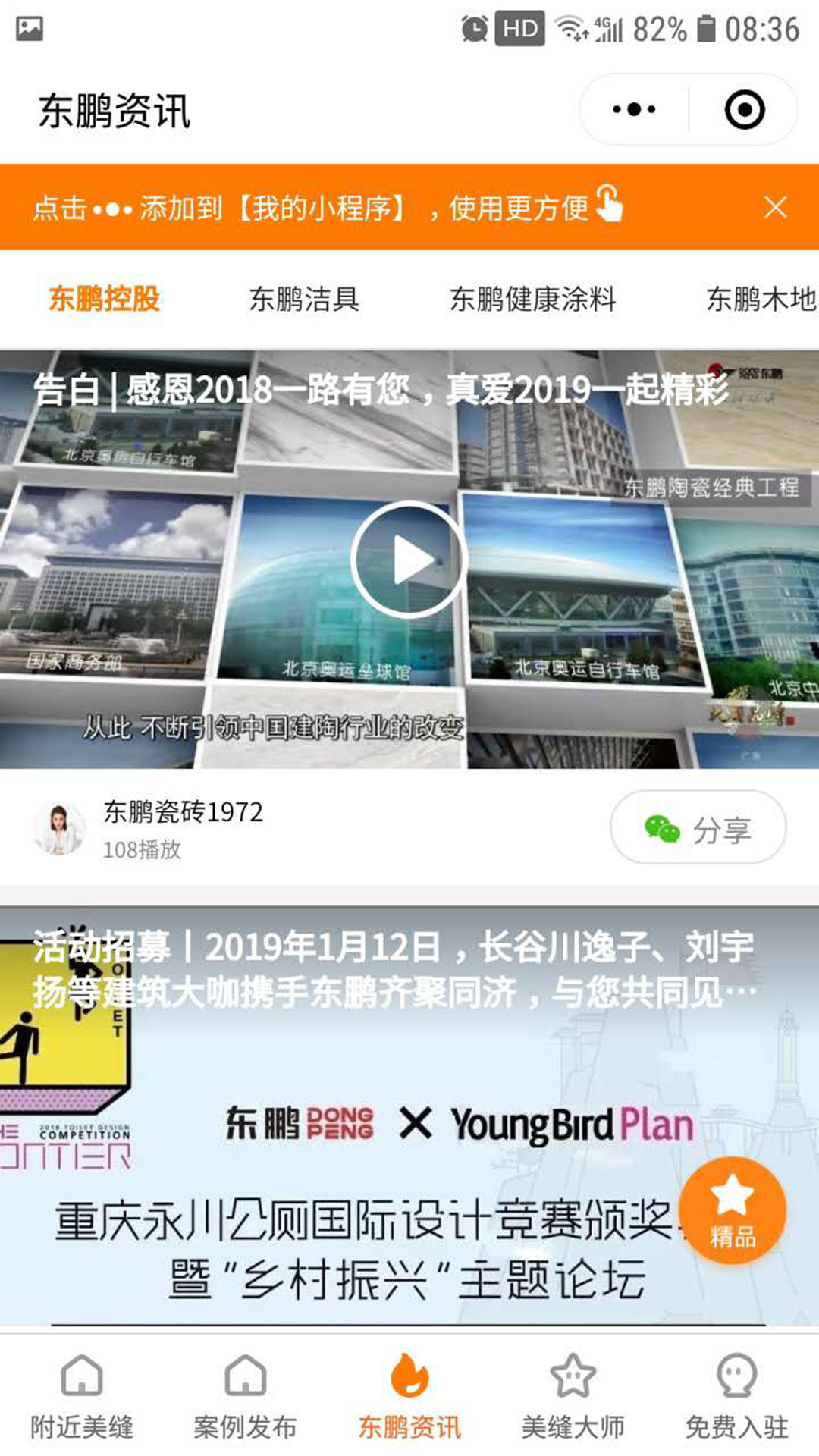Go to the 案例发布 tab

point(246,1395)
